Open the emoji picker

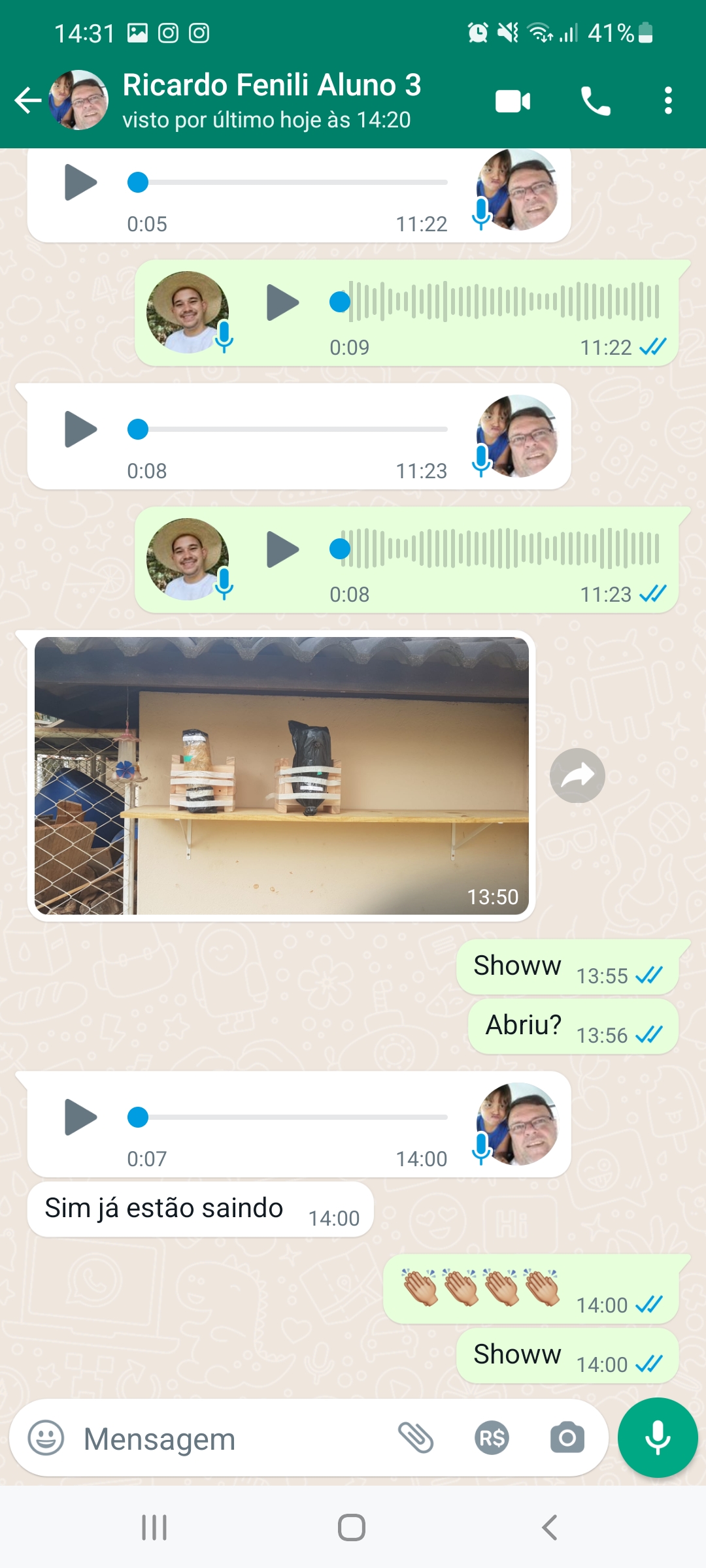tap(46, 1438)
